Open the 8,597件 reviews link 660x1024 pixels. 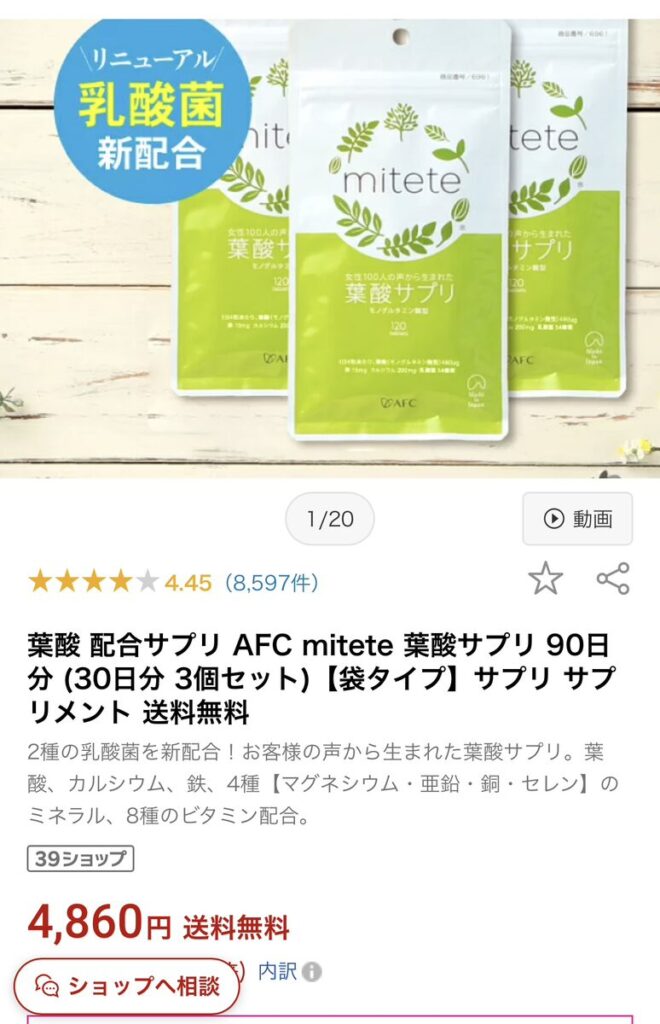coord(271,581)
